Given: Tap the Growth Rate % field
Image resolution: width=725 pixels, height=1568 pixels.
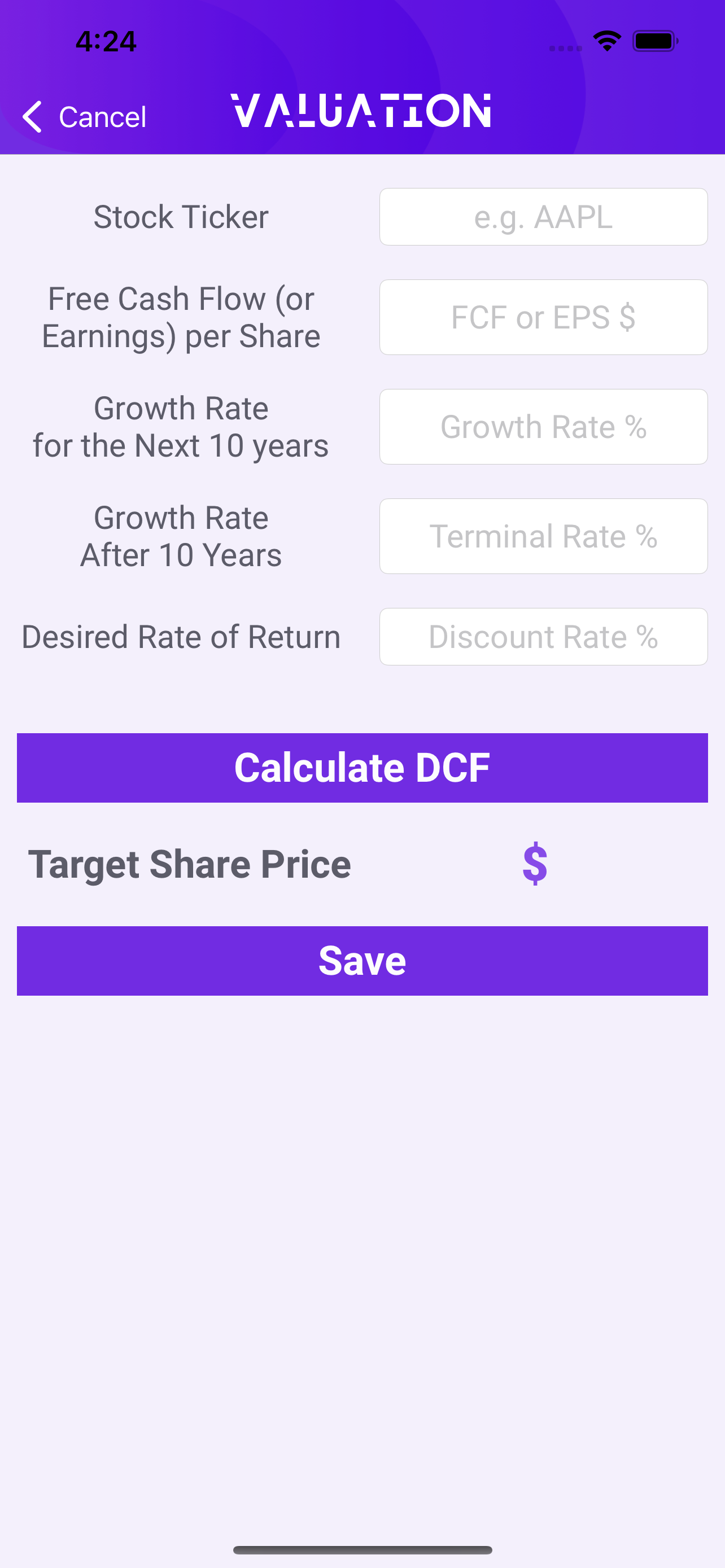Looking at the screenshot, I should pos(543,427).
